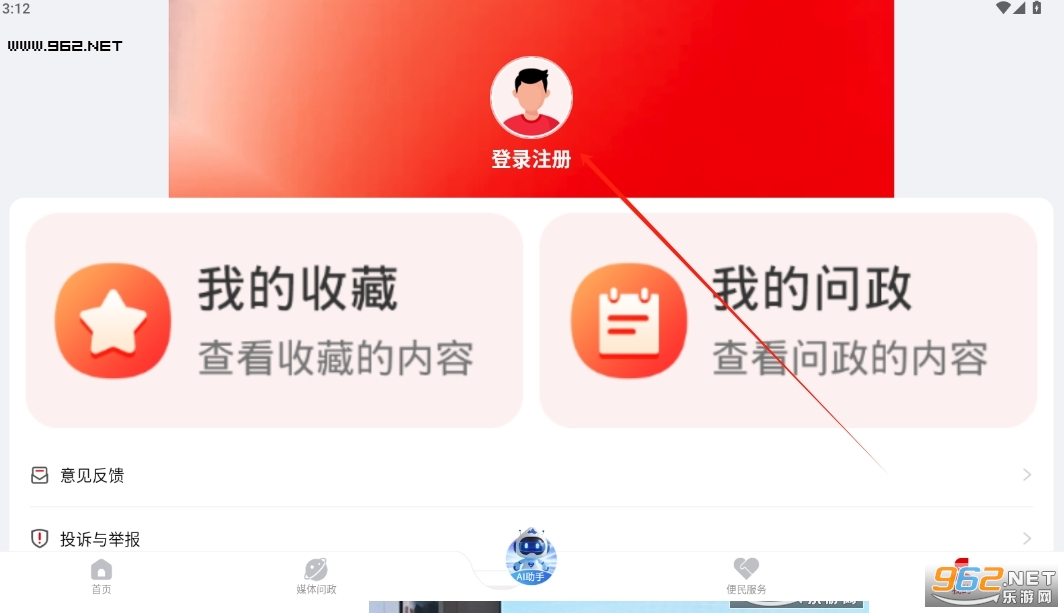Open 登录注册 to sign in
The image size is (1064, 613).
coord(531,159)
